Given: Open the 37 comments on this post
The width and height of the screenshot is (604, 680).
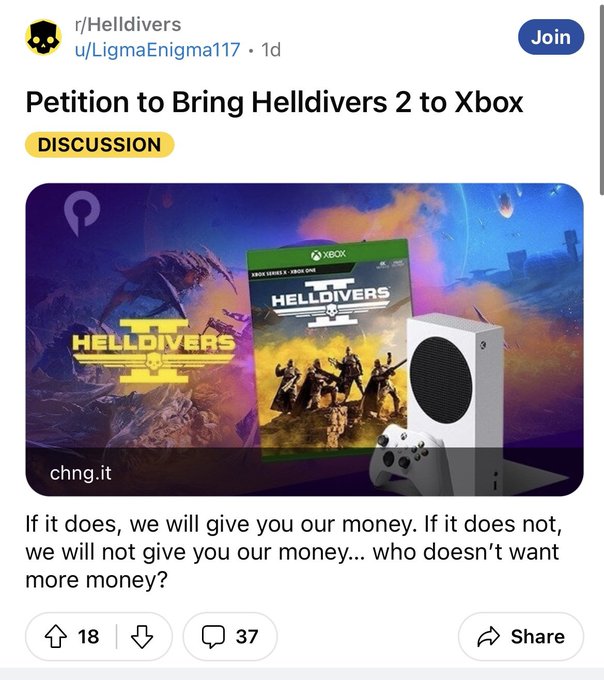Looking at the screenshot, I should click(230, 636).
